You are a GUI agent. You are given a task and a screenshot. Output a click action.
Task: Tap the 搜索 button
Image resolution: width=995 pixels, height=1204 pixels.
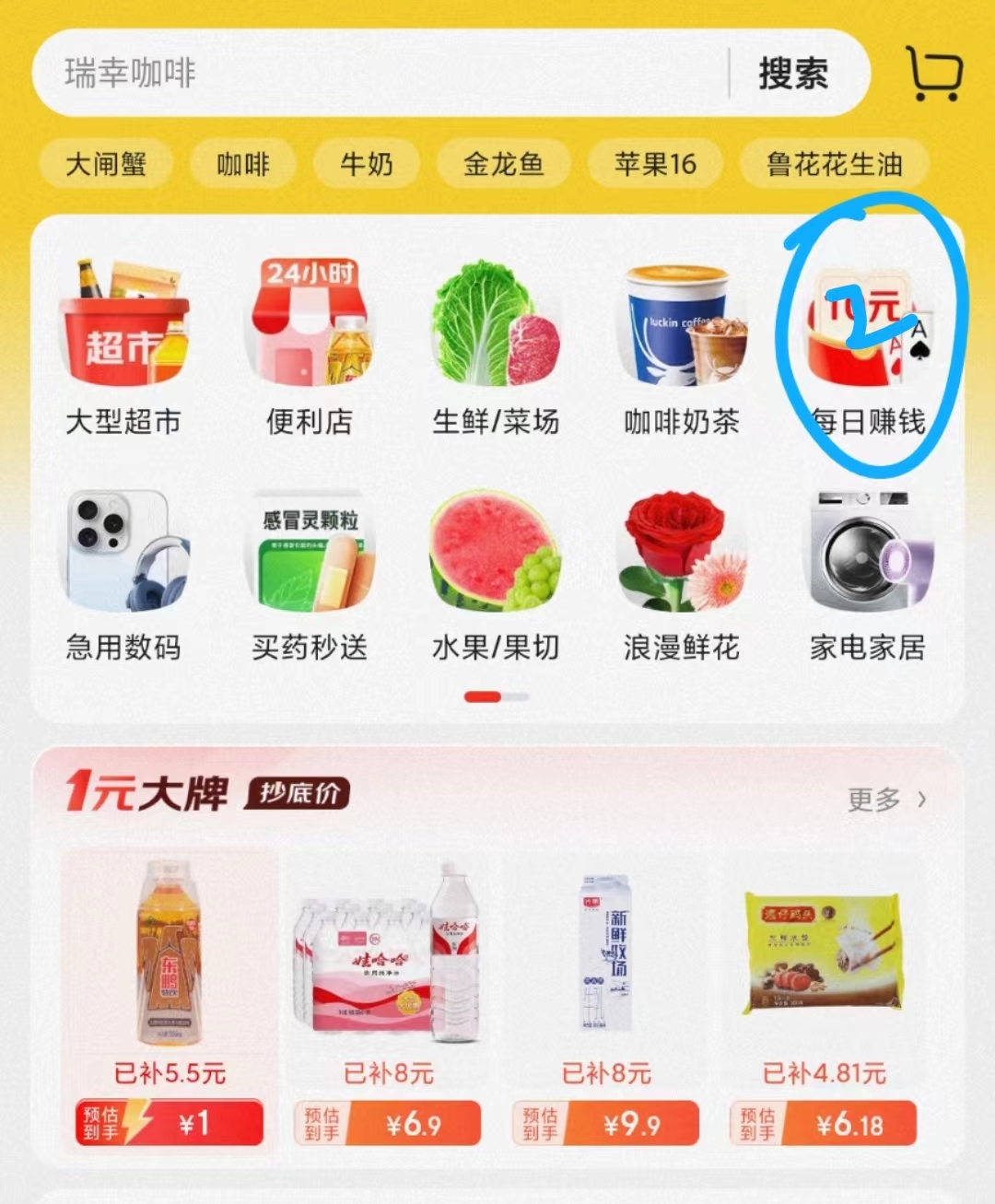(x=792, y=73)
